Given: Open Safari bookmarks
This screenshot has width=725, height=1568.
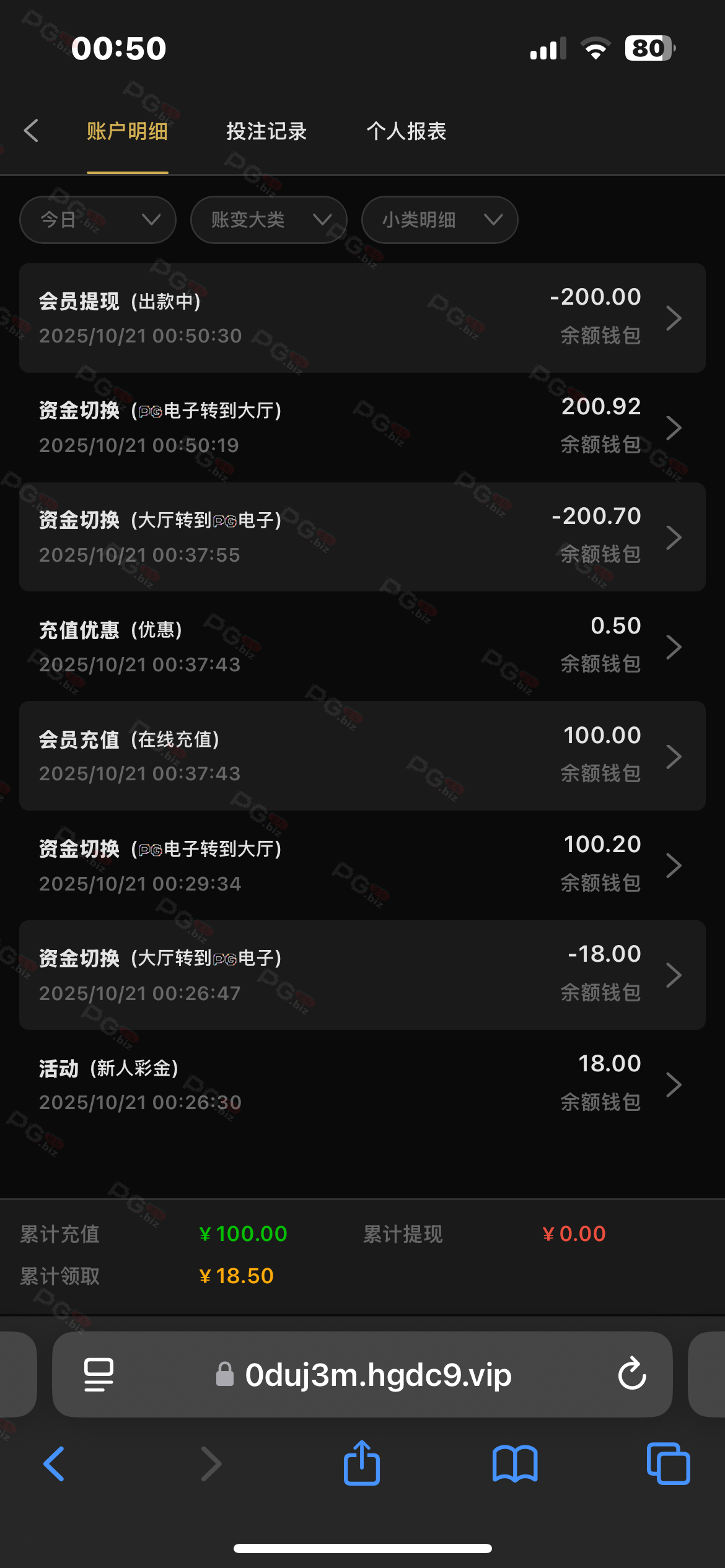Looking at the screenshot, I should coord(515,1463).
